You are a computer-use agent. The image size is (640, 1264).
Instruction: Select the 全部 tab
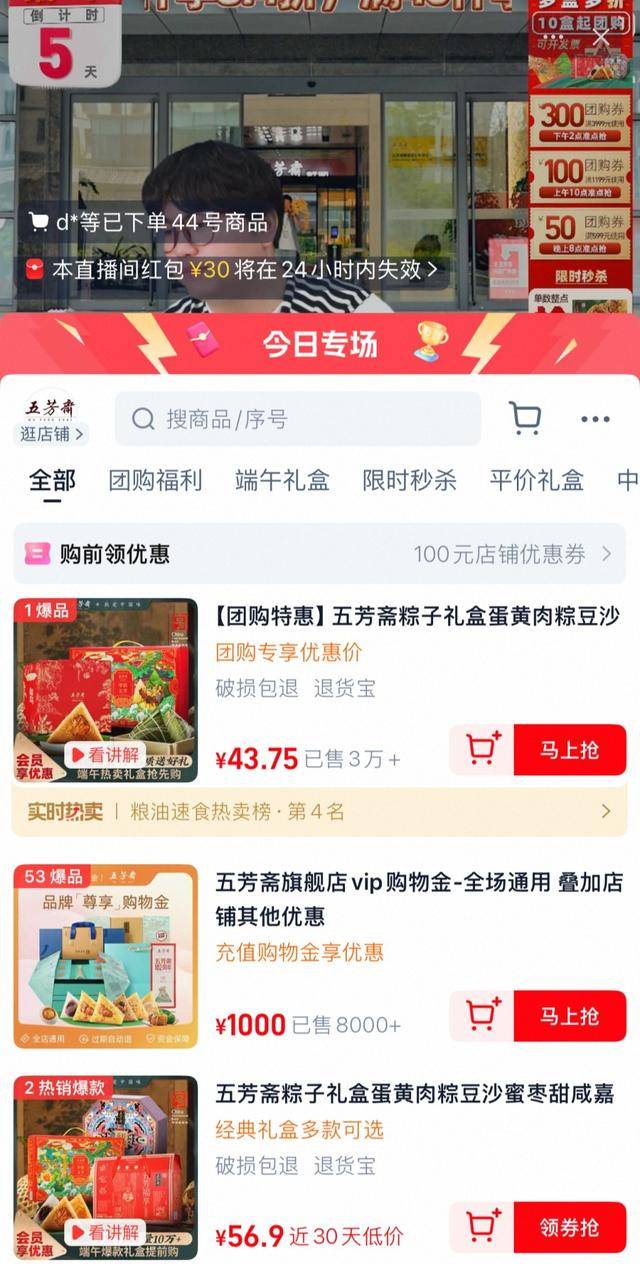pos(52,480)
